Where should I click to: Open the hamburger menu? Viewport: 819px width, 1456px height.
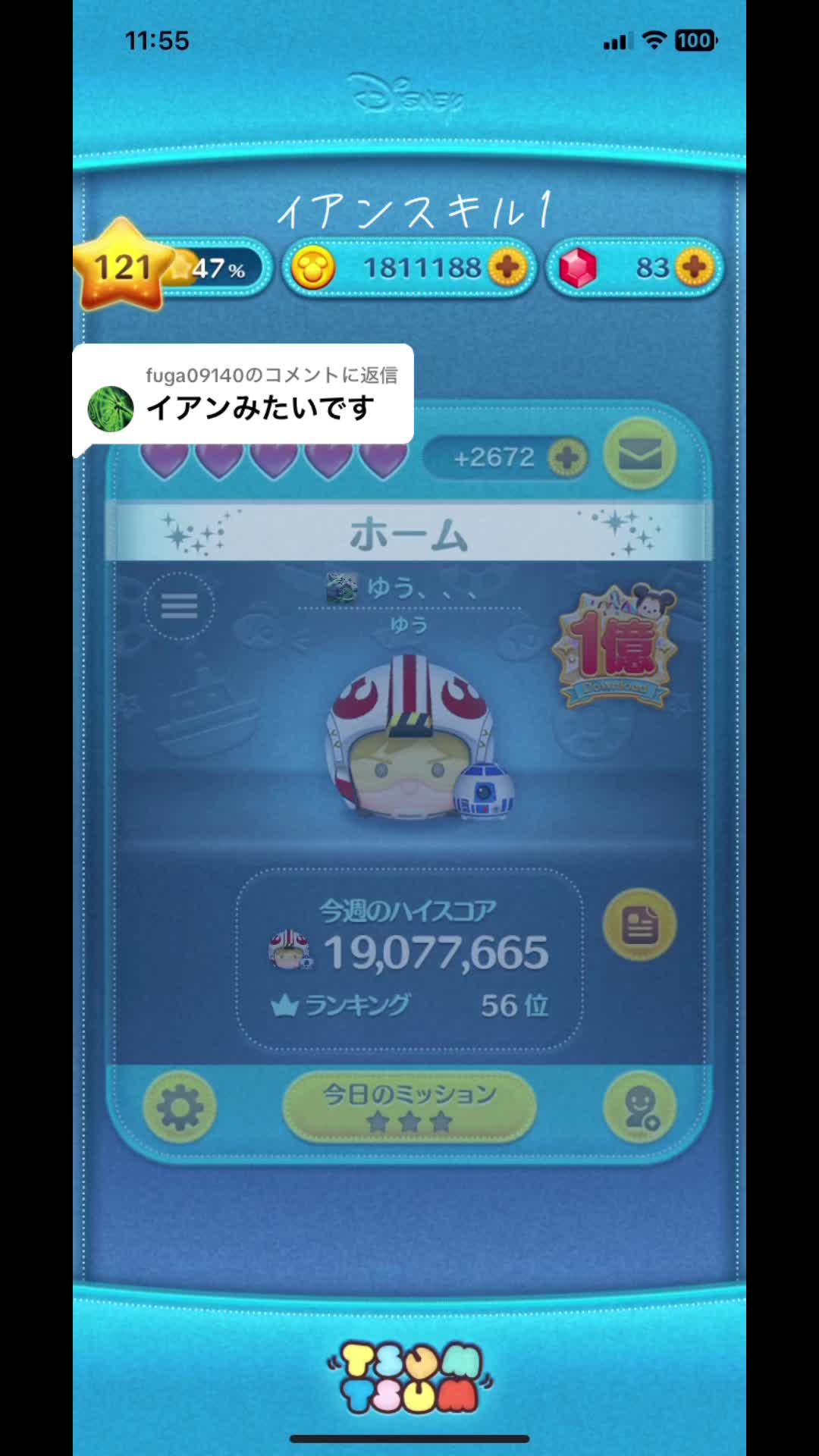(180, 606)
